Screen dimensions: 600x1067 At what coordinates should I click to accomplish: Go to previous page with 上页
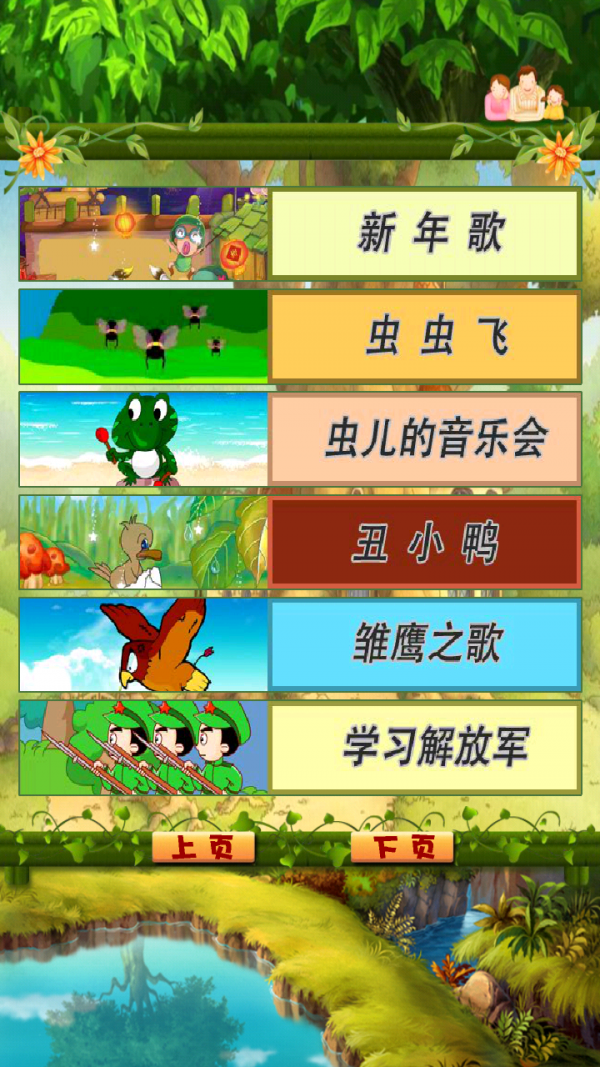(x=203, y=848)
